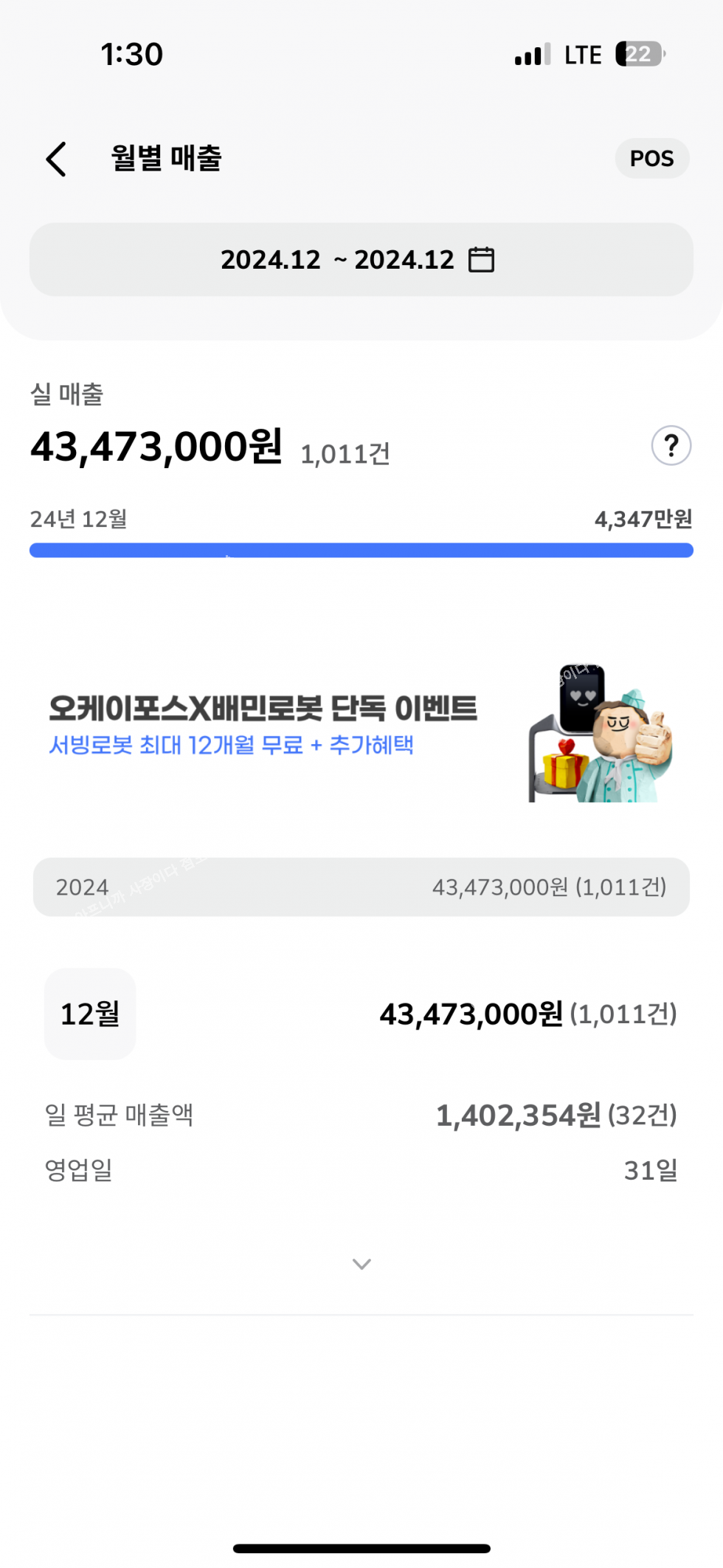Tap the POS button
The height and width of the screenshot is (1568, 723).
[651, 159]
